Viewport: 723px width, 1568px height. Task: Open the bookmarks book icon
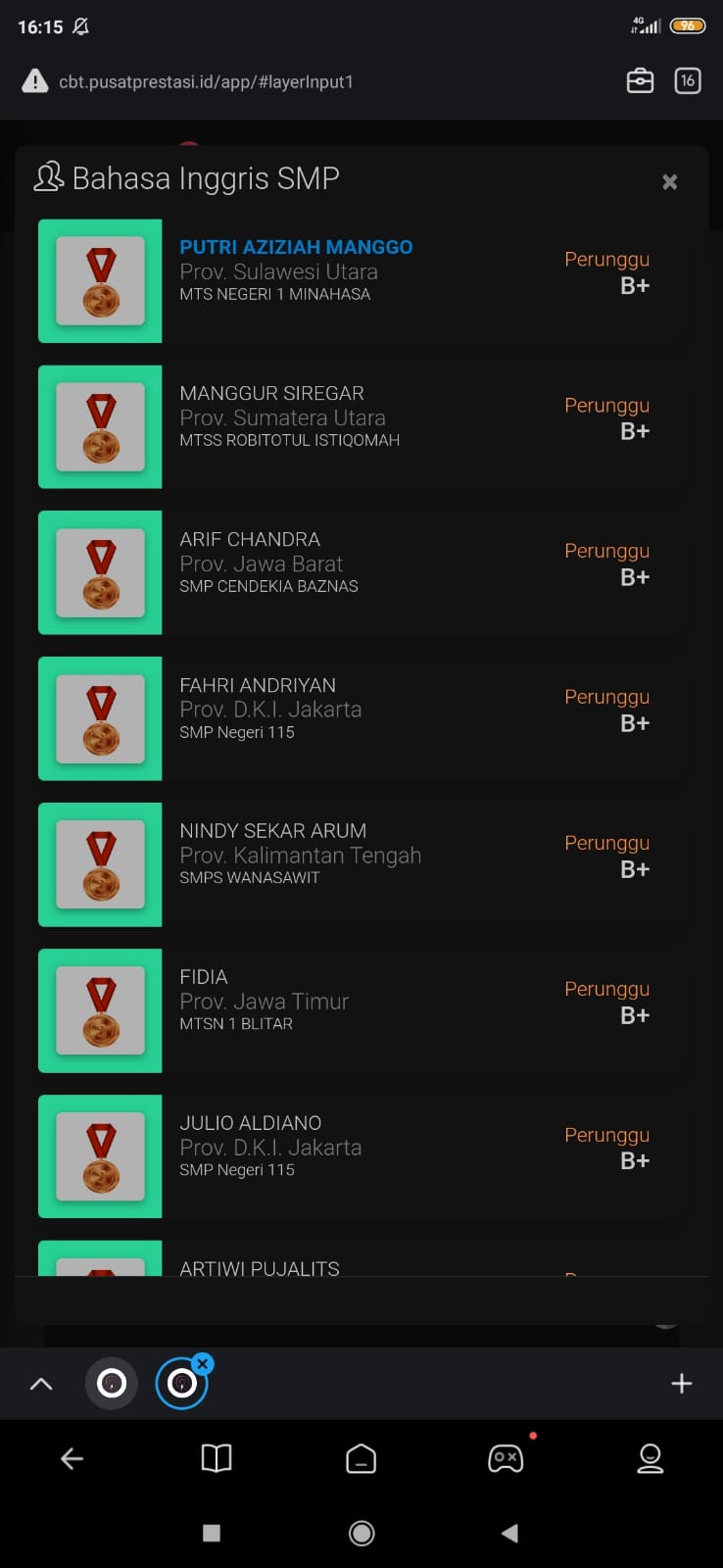(217, 1458)
